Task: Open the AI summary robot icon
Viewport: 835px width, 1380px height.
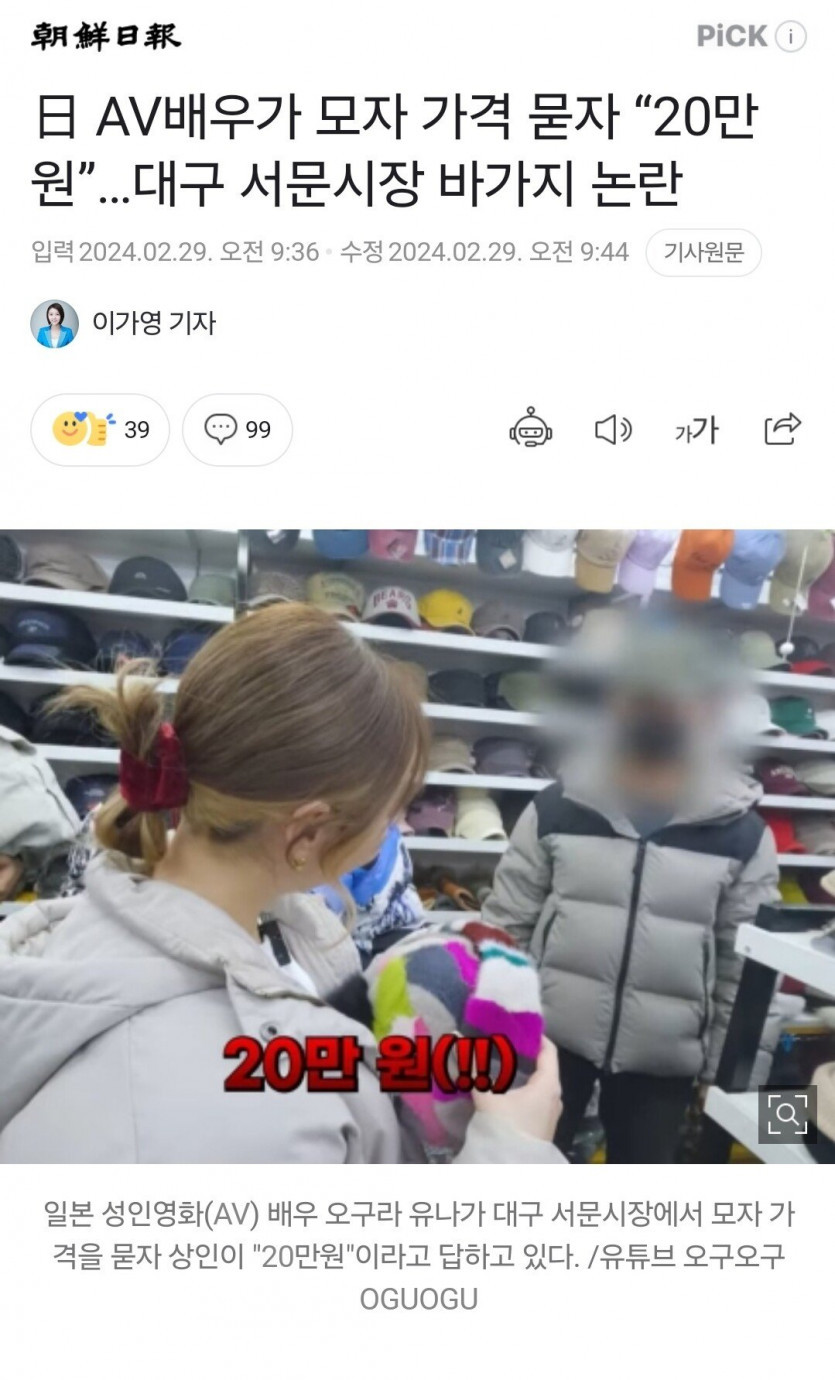Action: click(x=530, y=429)
